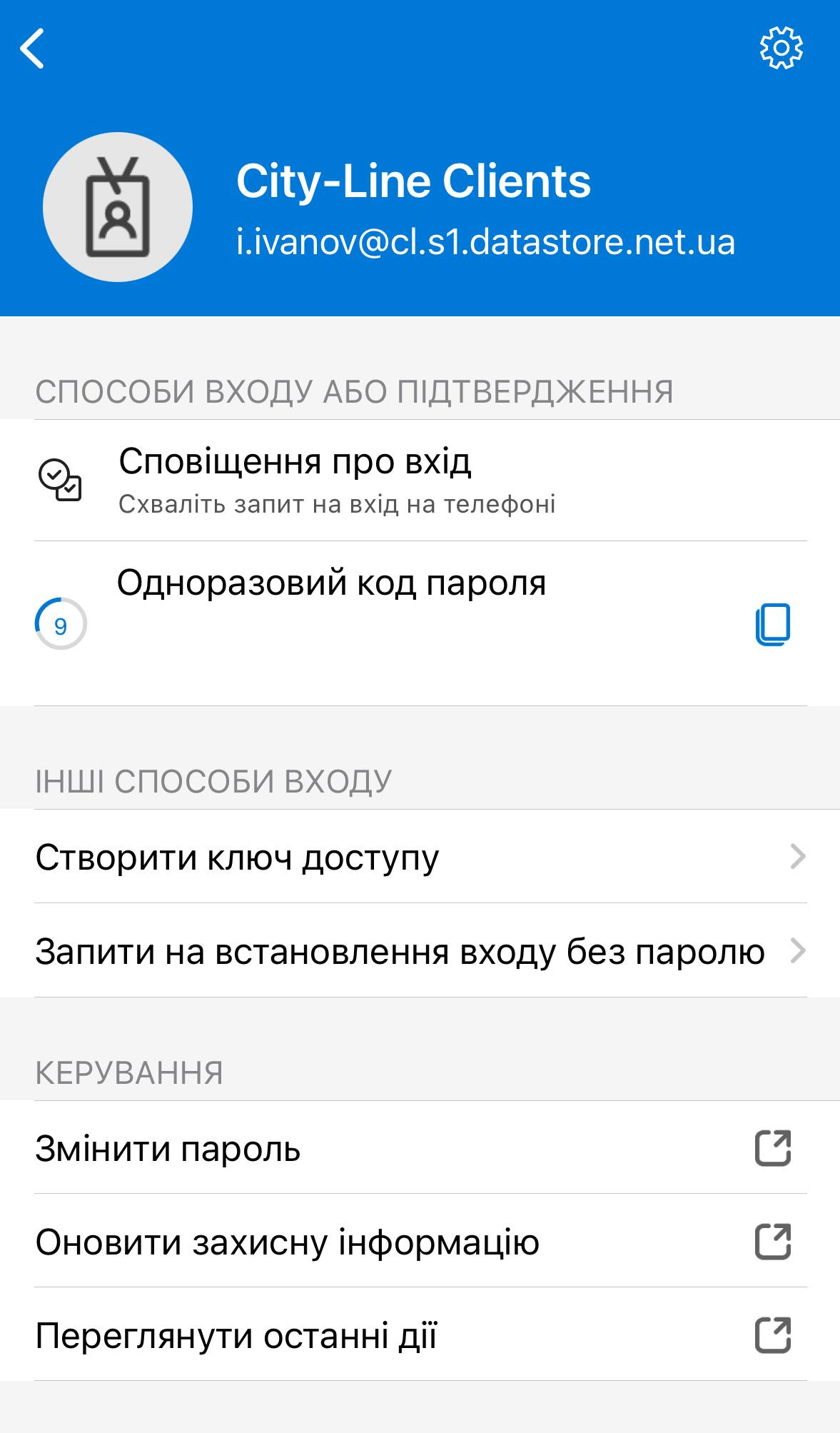This screenshot has height=1433, width=840.
Task: Open account settings gear
Action: point(781,48)
